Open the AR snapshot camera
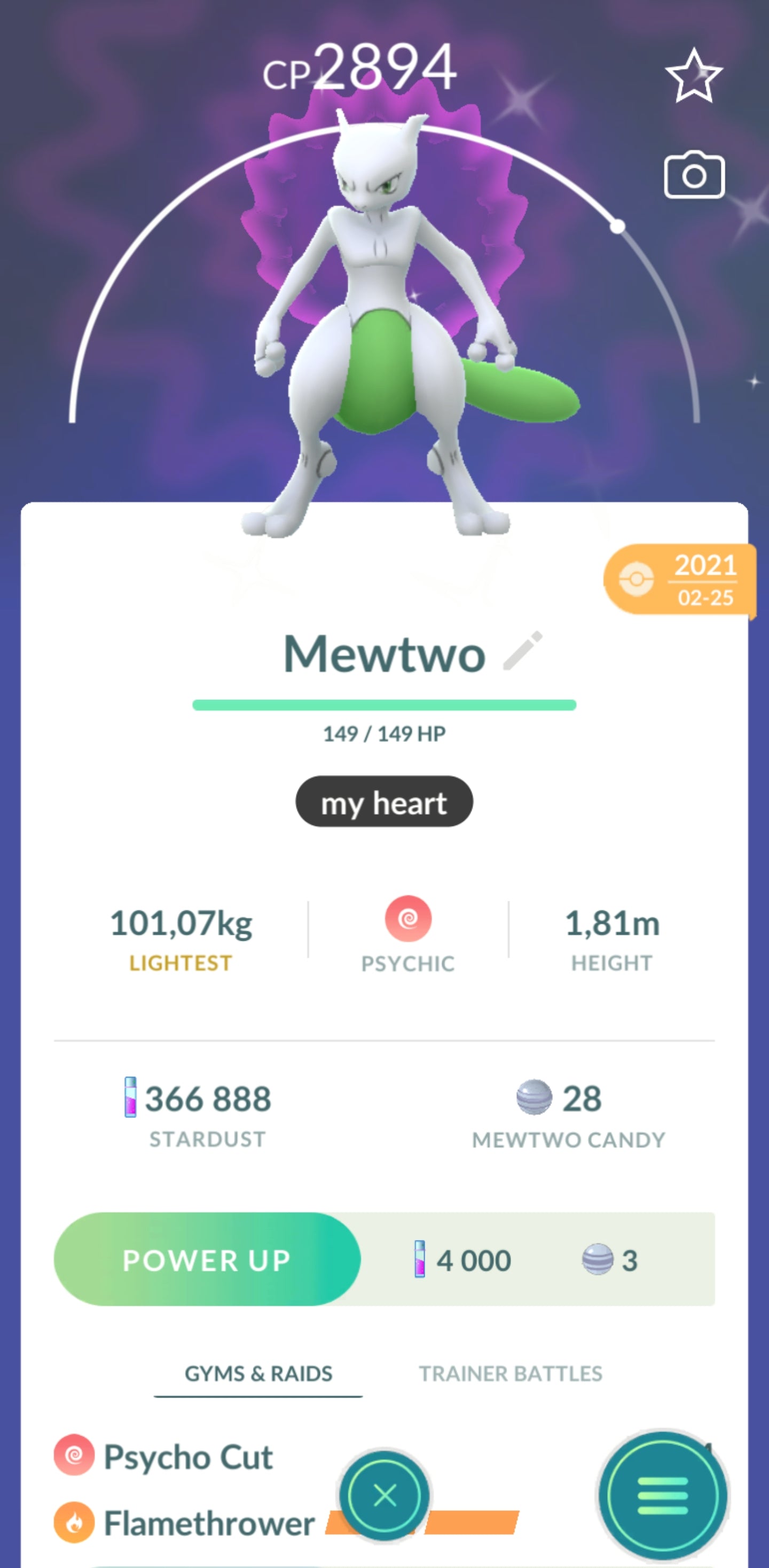769x1568 pixels. [694, 175]
